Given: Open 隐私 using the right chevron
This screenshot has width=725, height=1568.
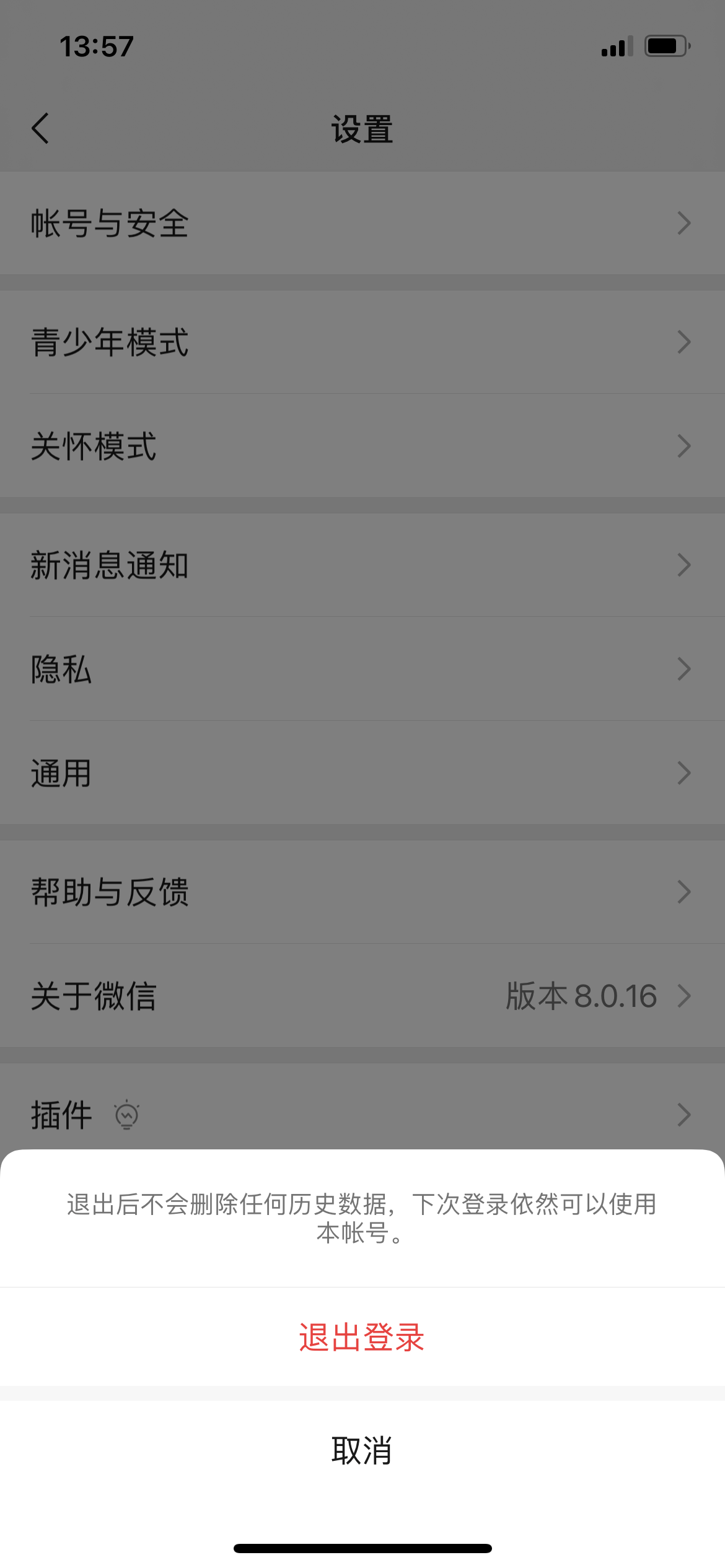Looking at the screenshot, I should [683, 668].
